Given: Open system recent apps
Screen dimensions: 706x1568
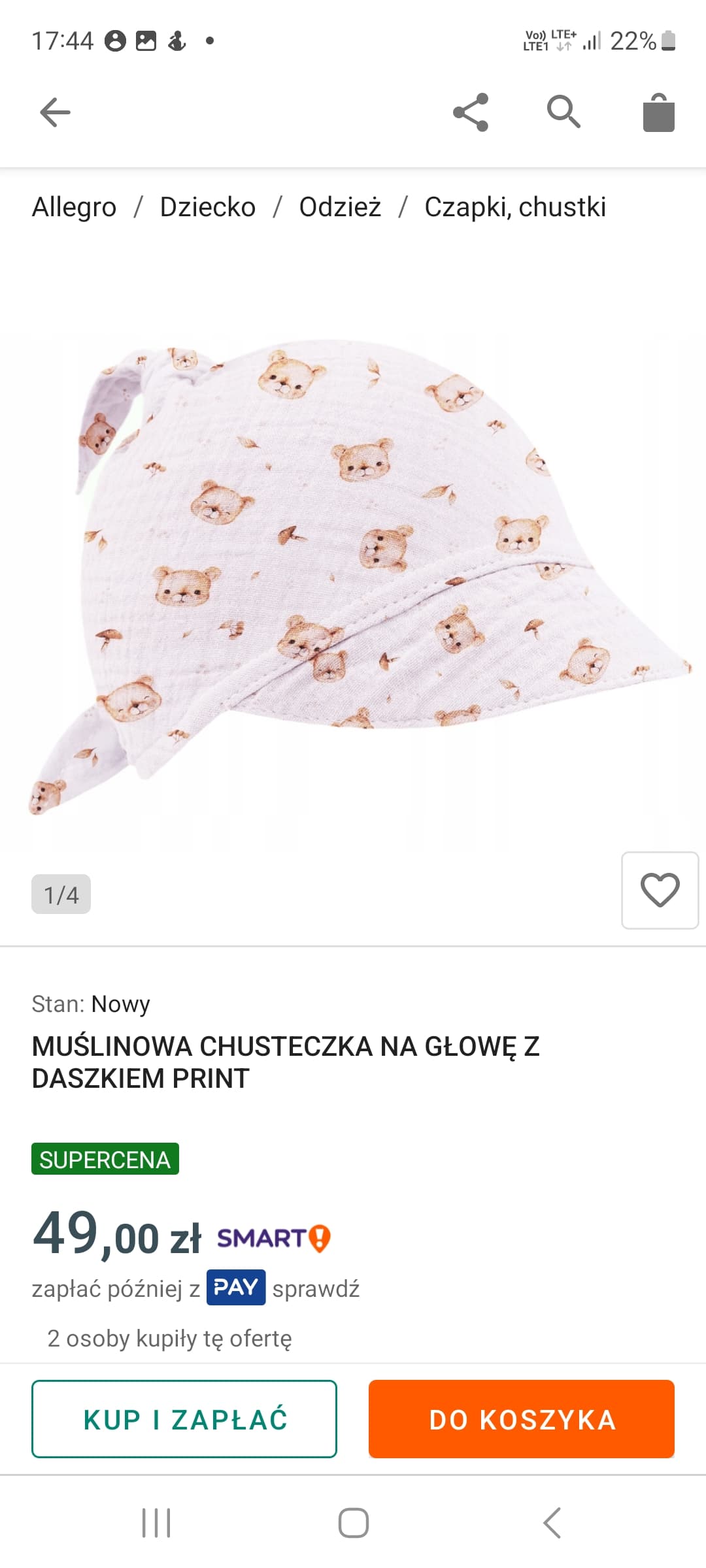Looking at the screenshot, I should pos(156,1523).
